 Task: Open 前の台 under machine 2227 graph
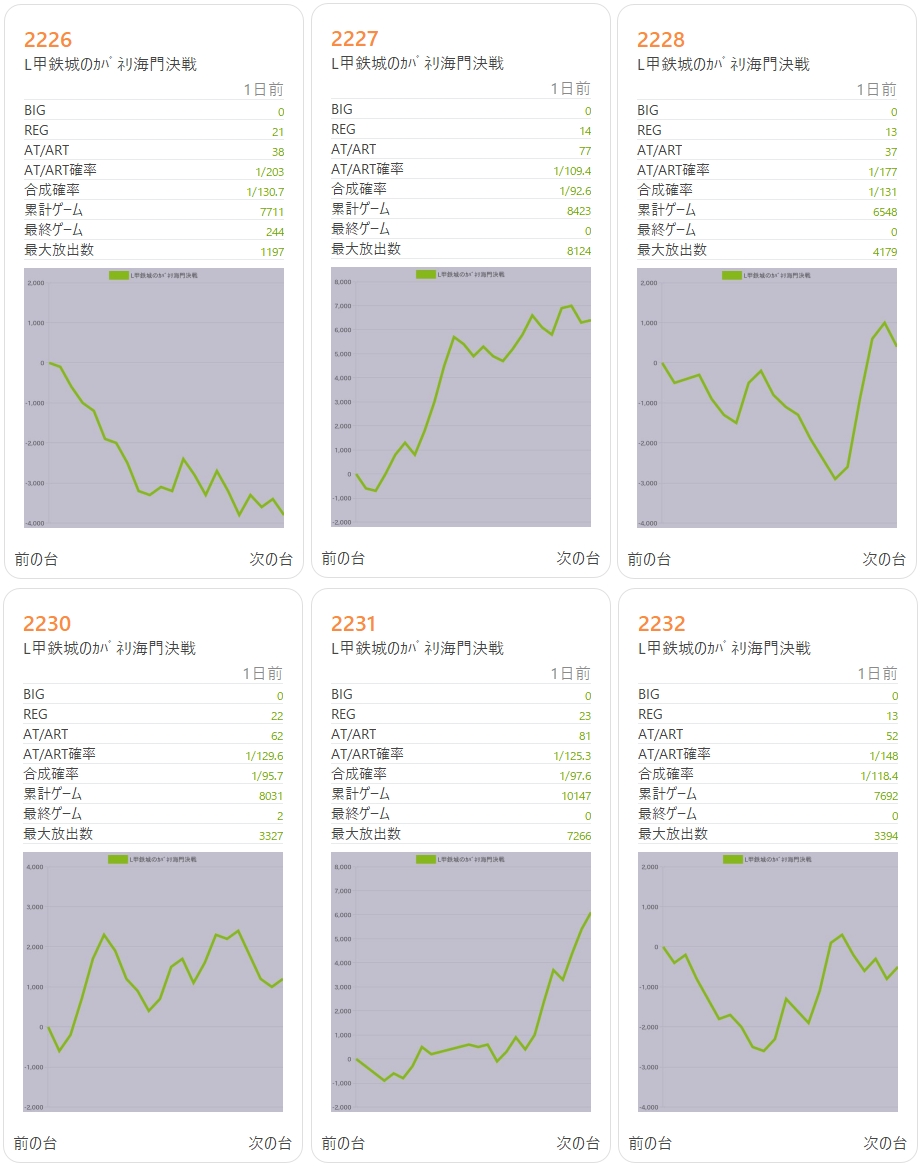343,558
